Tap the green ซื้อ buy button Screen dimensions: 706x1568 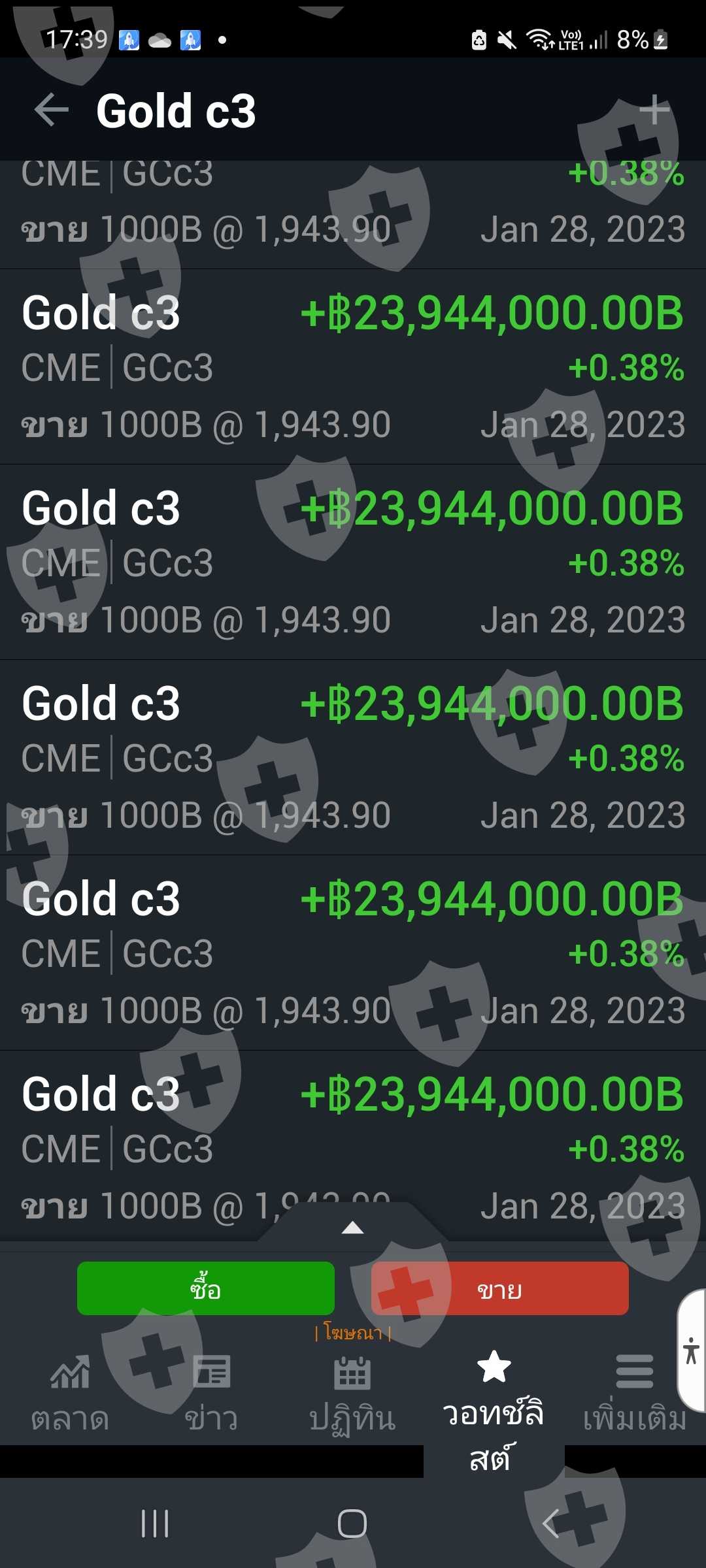tap(206, 1289)
